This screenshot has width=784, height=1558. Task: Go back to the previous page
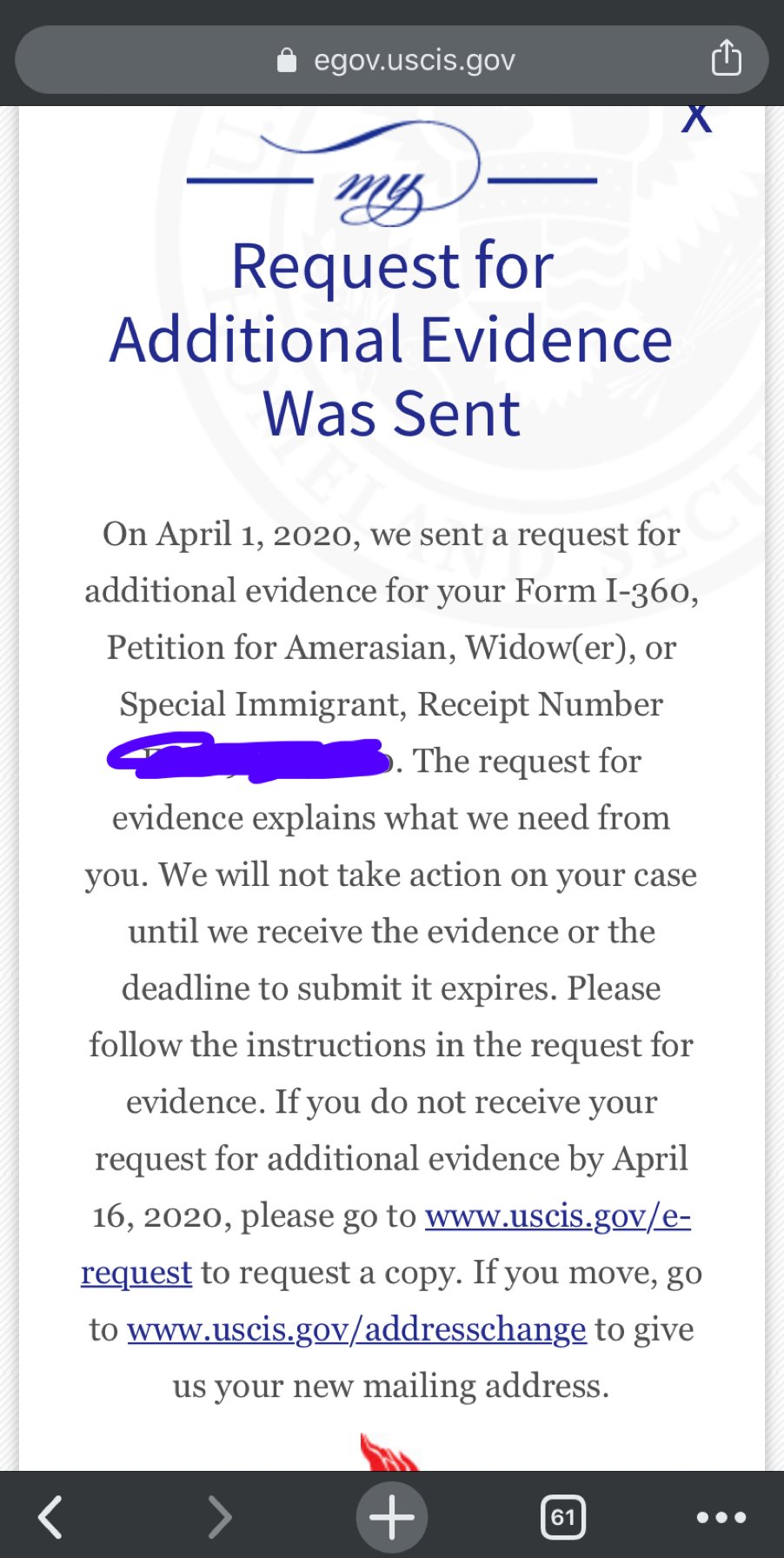[51, 1517]
